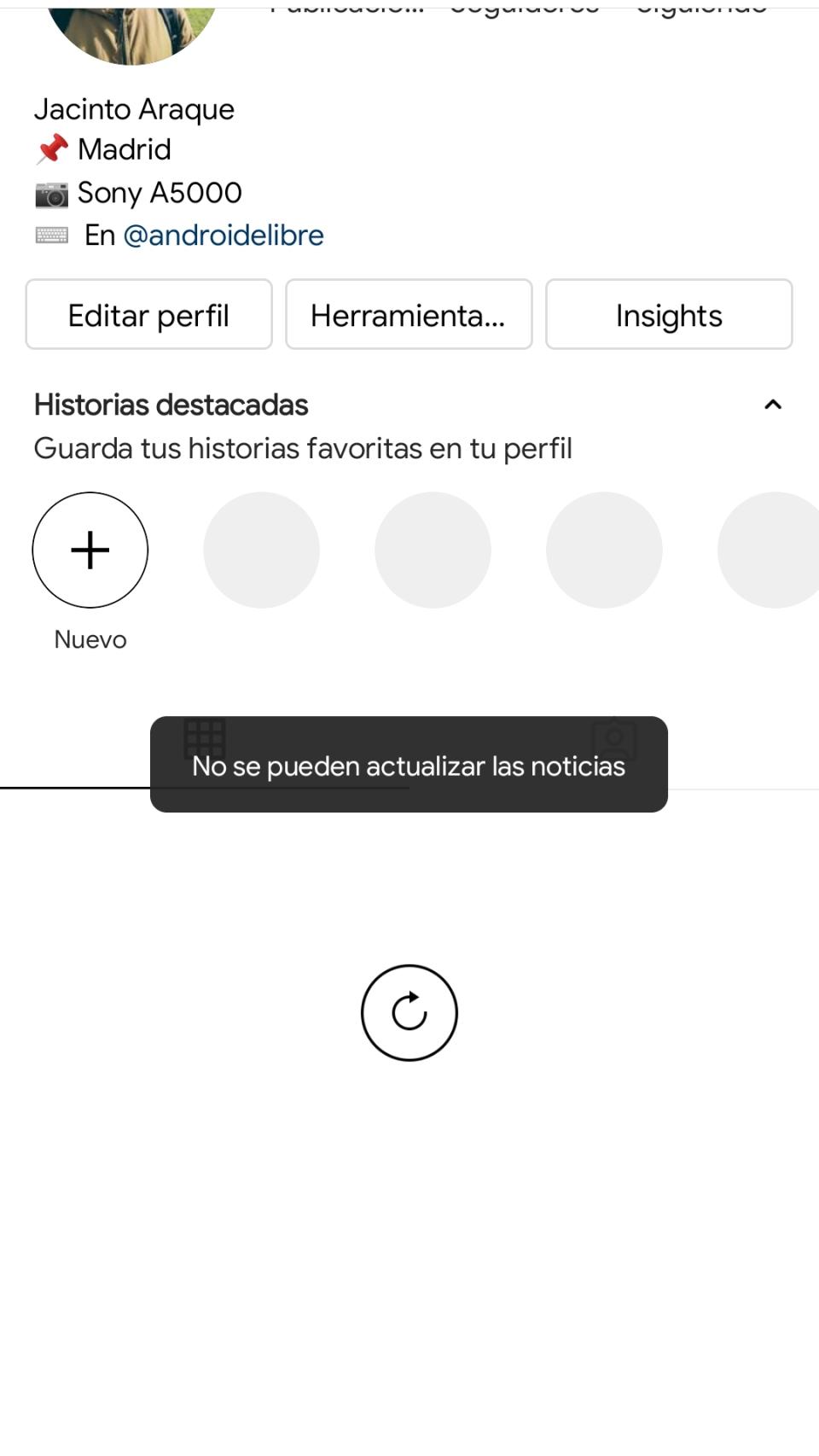Image resolution: width=819 pixels, height=1456 pixels.
Task: Tap the pin emoji next to Madrid
Action: (x=50, y=149)
